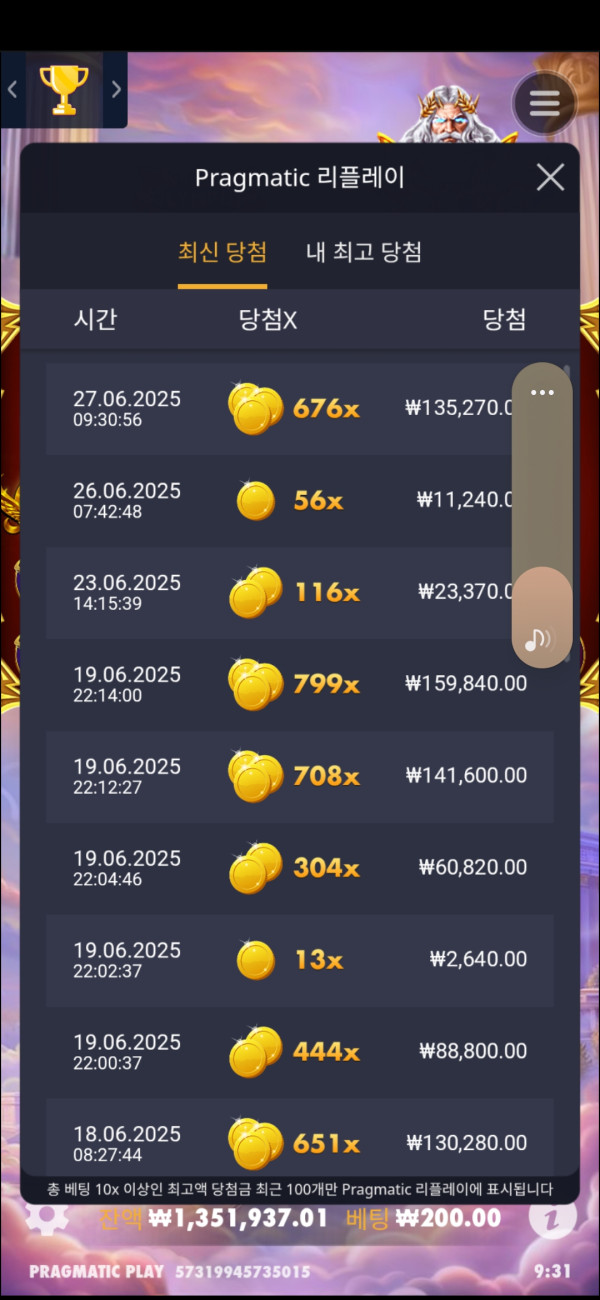
Task: Switch to the 내 최고 당첨 tab
Action: (x=363, y=252)
